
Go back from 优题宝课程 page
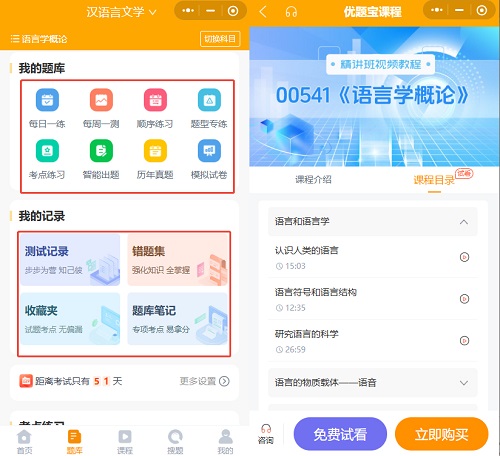(x=263, y=12)
